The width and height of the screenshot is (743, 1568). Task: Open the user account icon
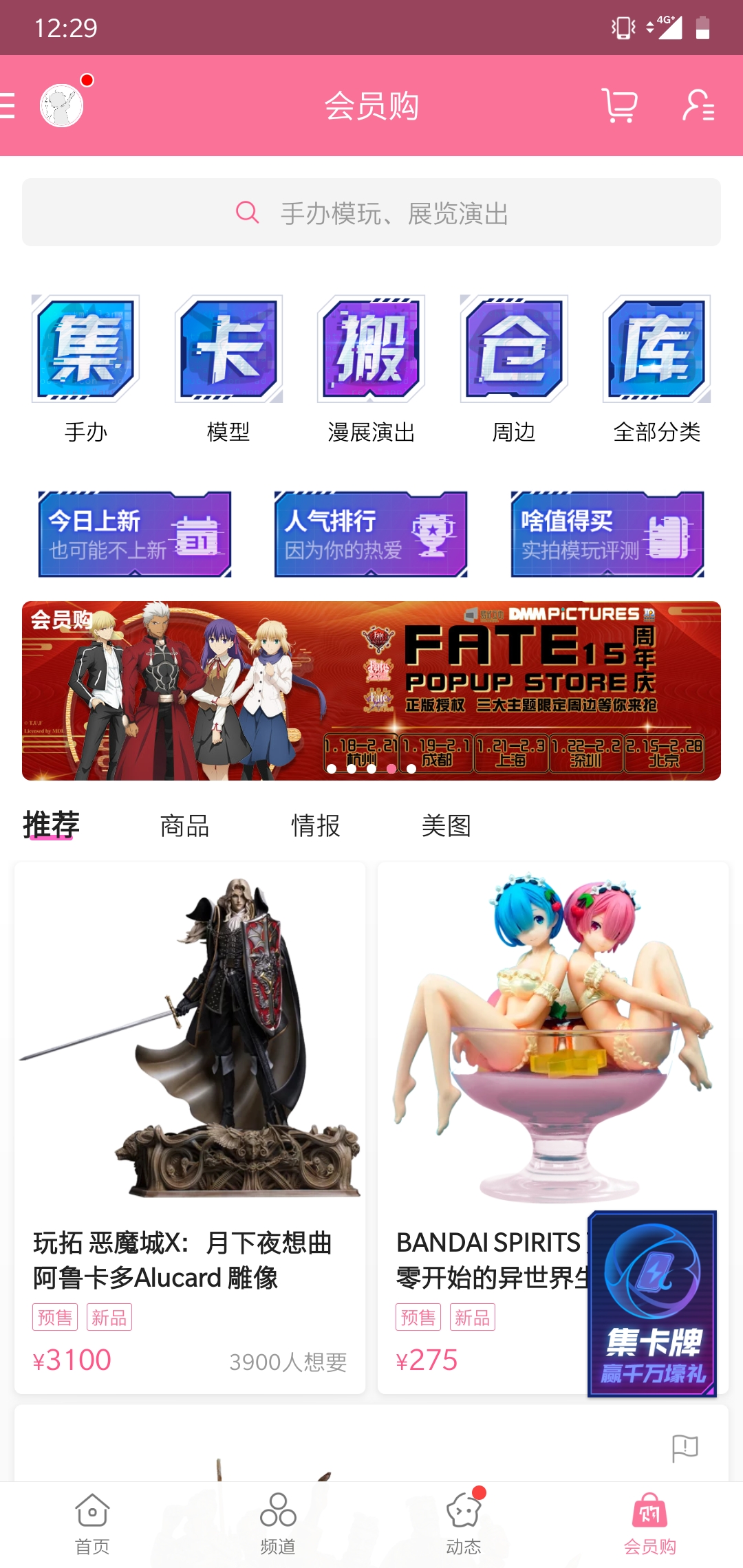[698, 106]
